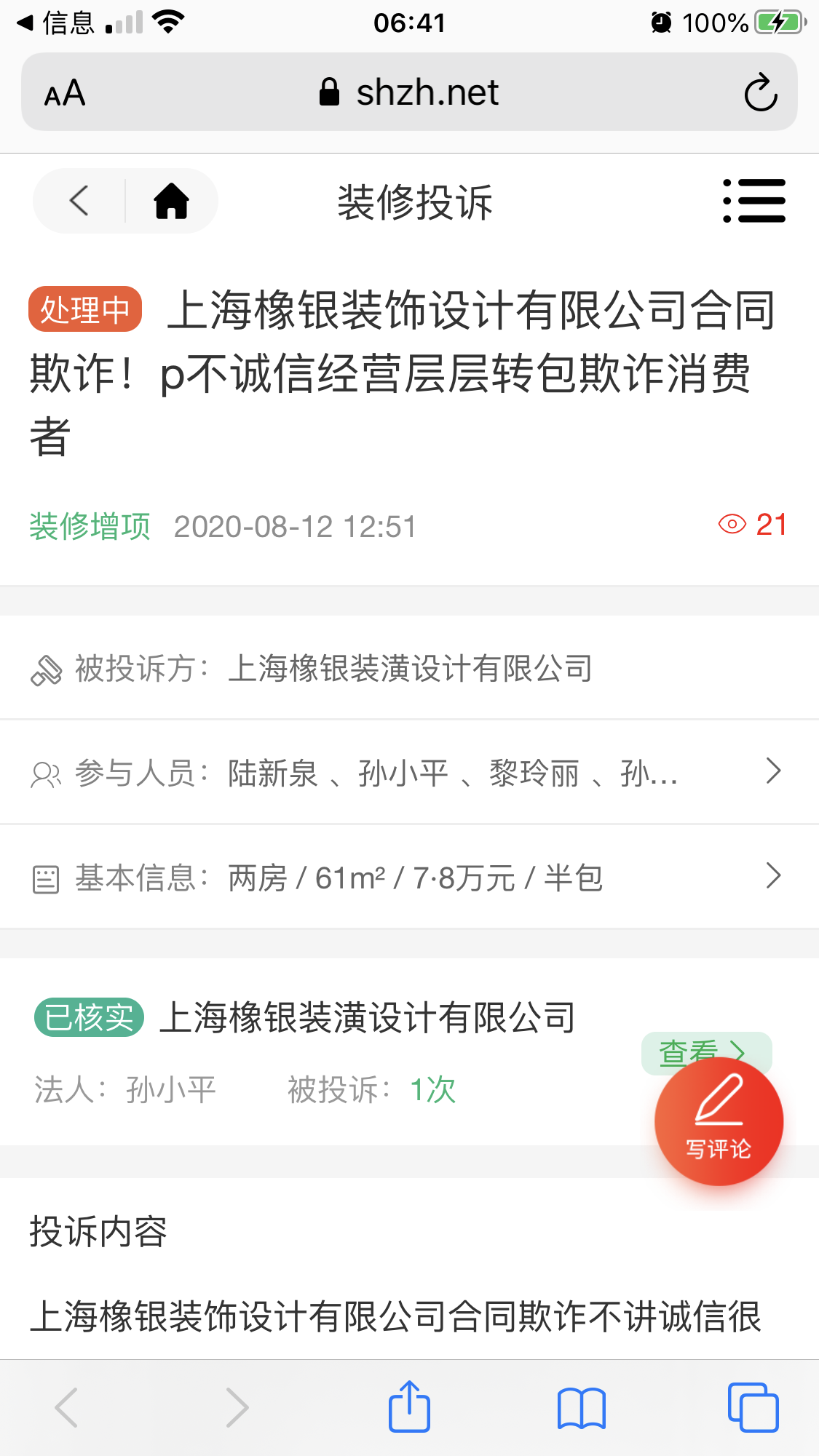Open Safari bookmarks
Image resolution: width=819 pixels, height=1456 pixels.
(581, 1407)
